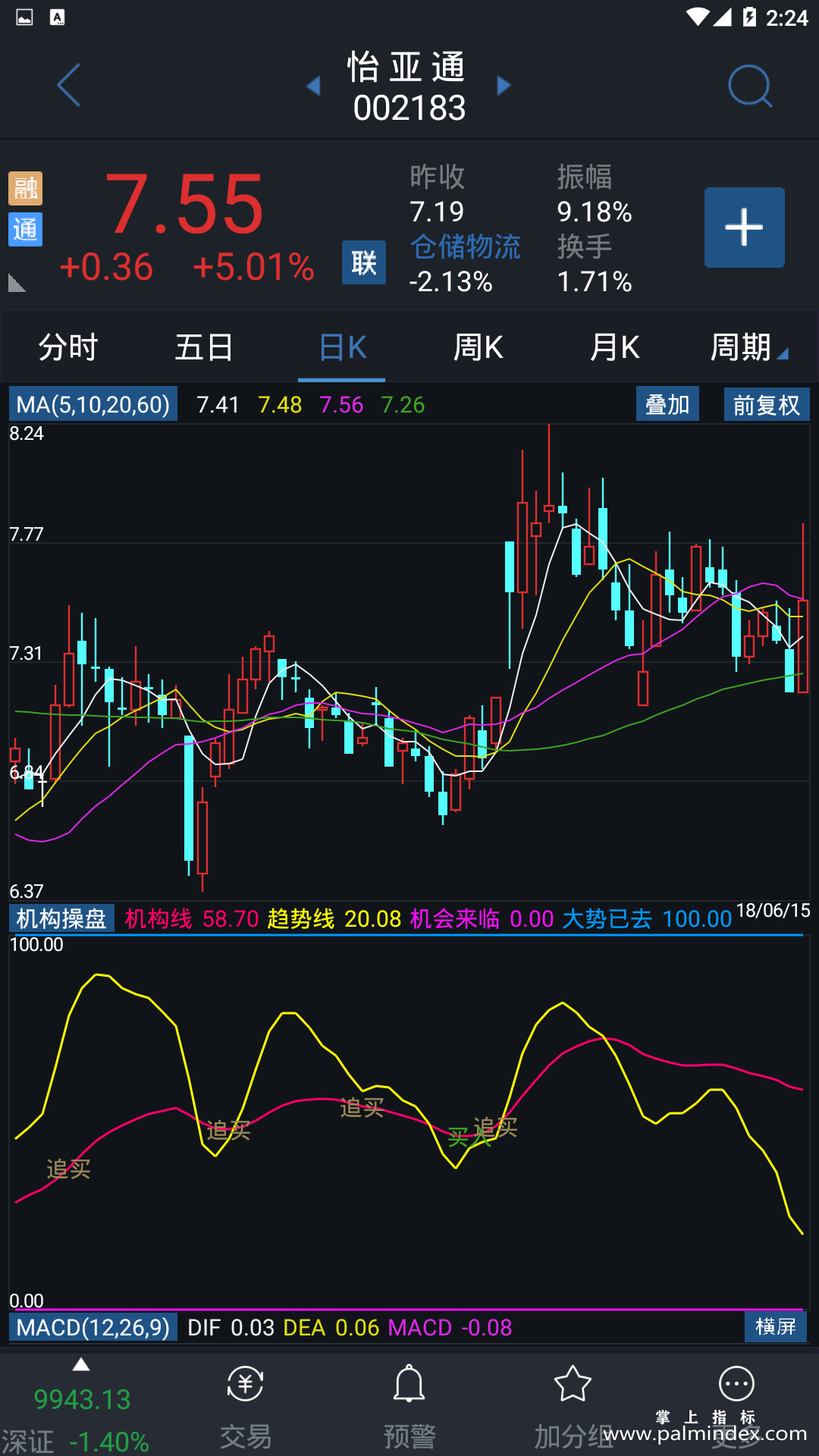Image resolution: width=819 pixels, height=1456 pixels.
Task: Switch to the 五日 chart tab
Action: 204,347
